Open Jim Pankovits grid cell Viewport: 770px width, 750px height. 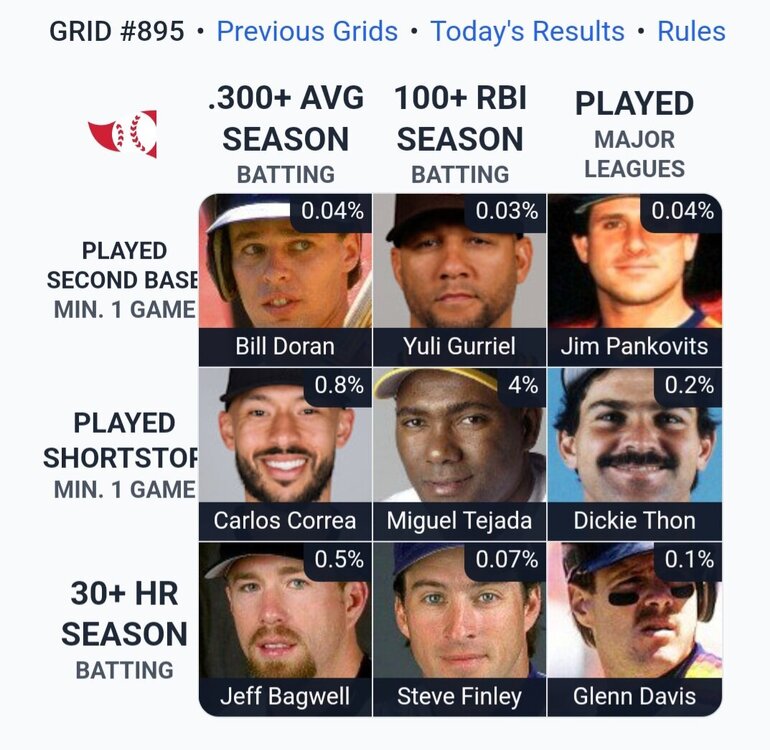(x=634, y=280)
